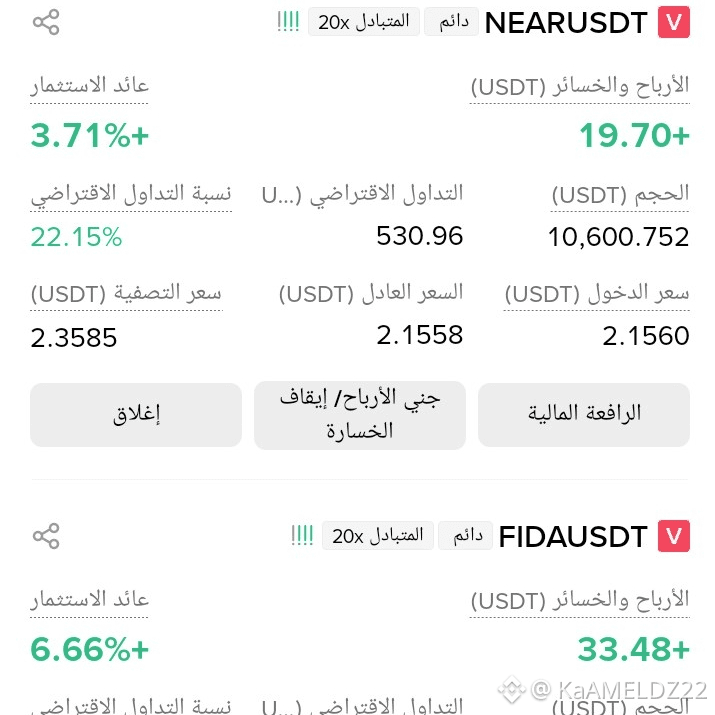Share the FIDAUSDT position
715x715 pixels.
[x=46, y=536]
